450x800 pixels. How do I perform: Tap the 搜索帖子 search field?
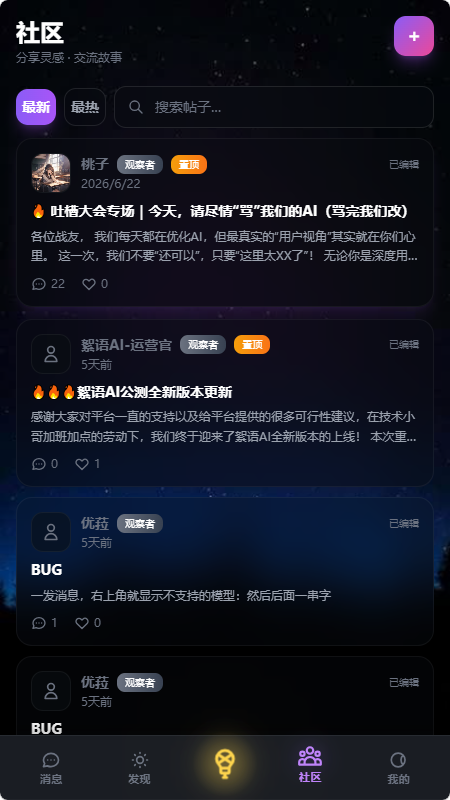(274, 107)
